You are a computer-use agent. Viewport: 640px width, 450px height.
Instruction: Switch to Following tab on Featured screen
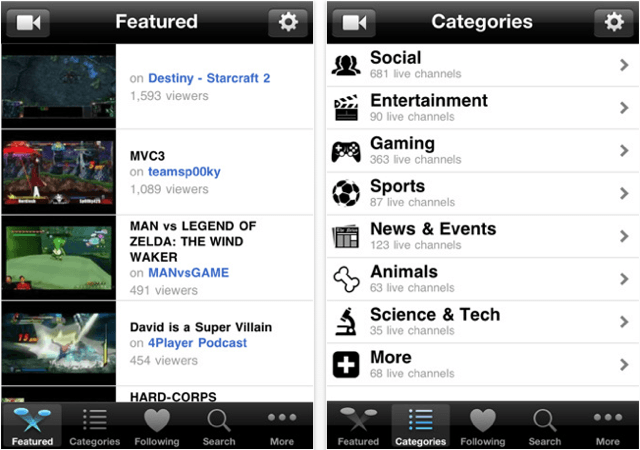point(157,427)
